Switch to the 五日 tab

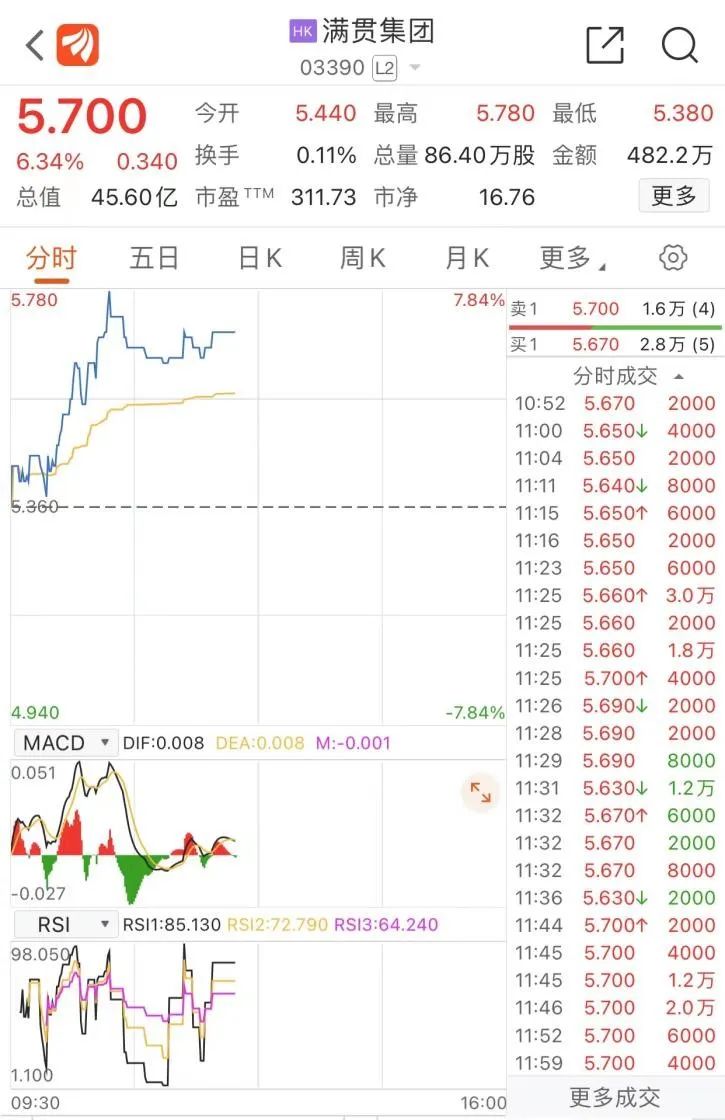[154, 259]
